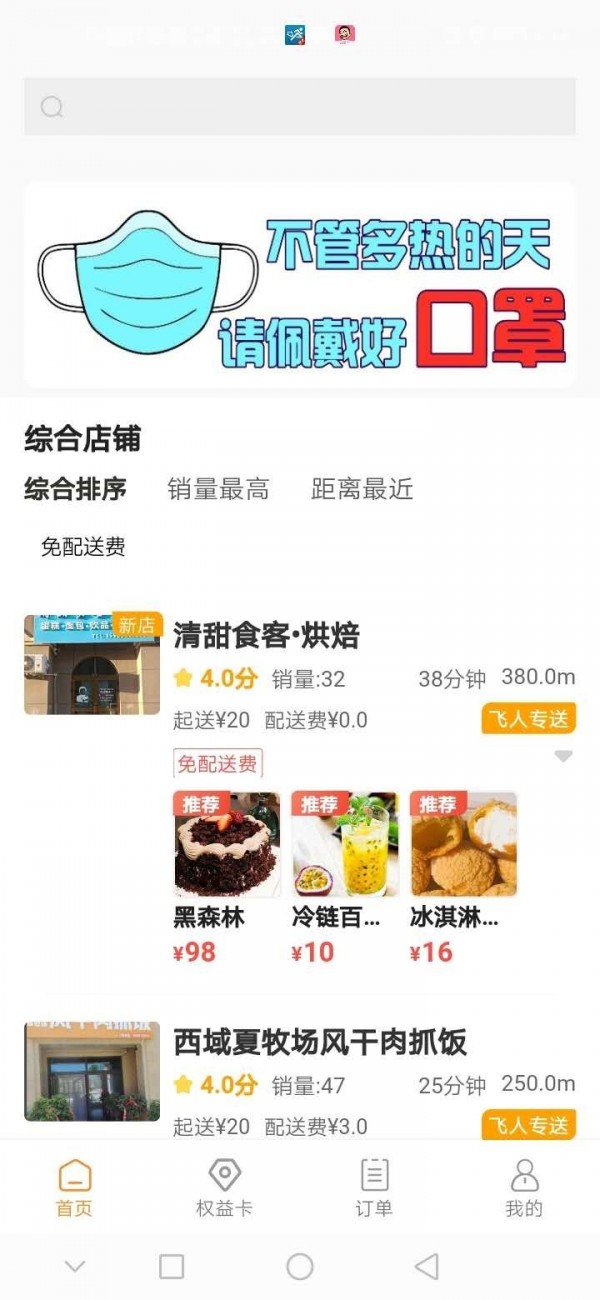600x1300 pixels.
Task: Open the 清甜食客·烘焙 store
Action: (266, 635)
